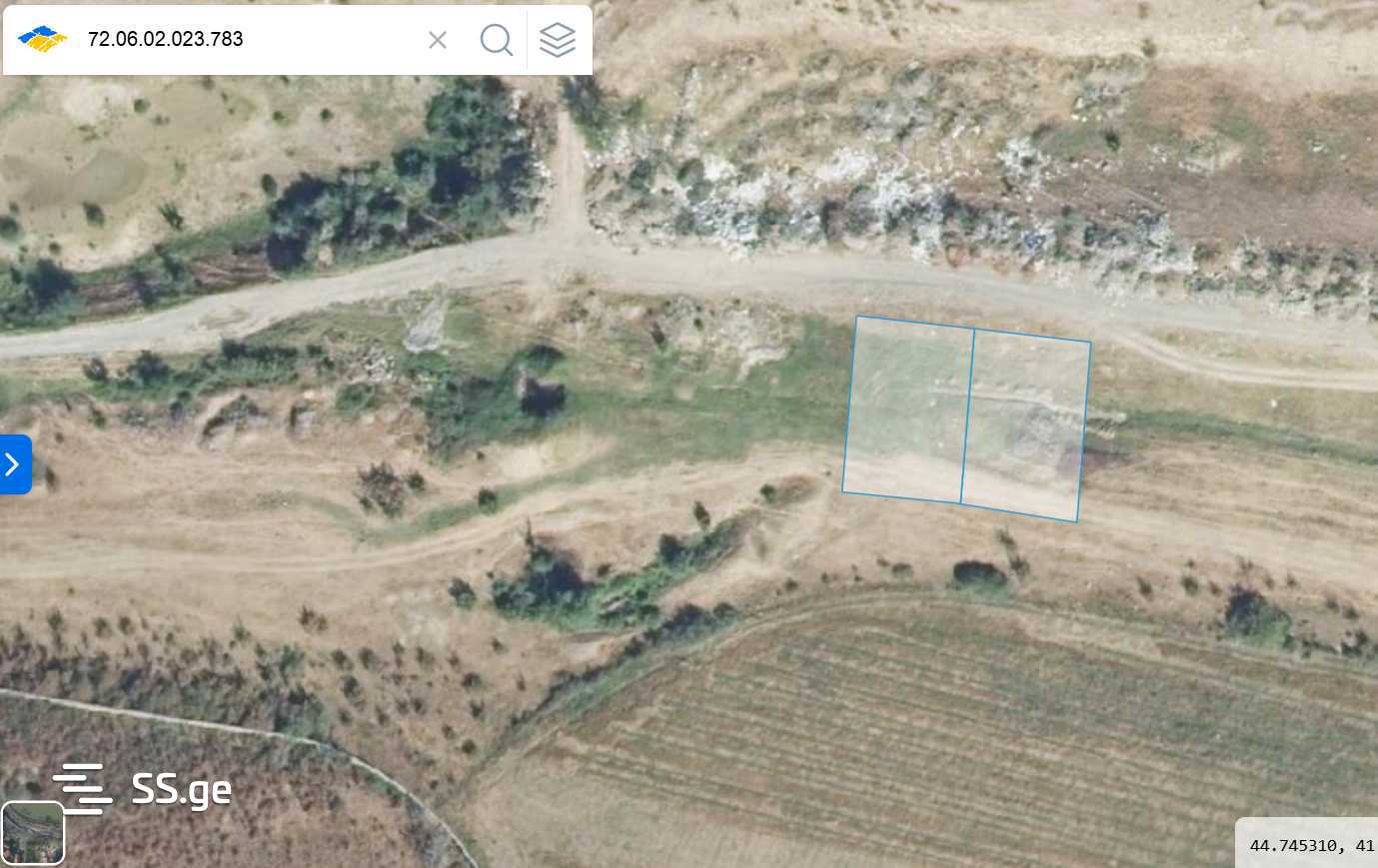
Task: Select the left highlighted land parcel
Action: pos(907,410)
